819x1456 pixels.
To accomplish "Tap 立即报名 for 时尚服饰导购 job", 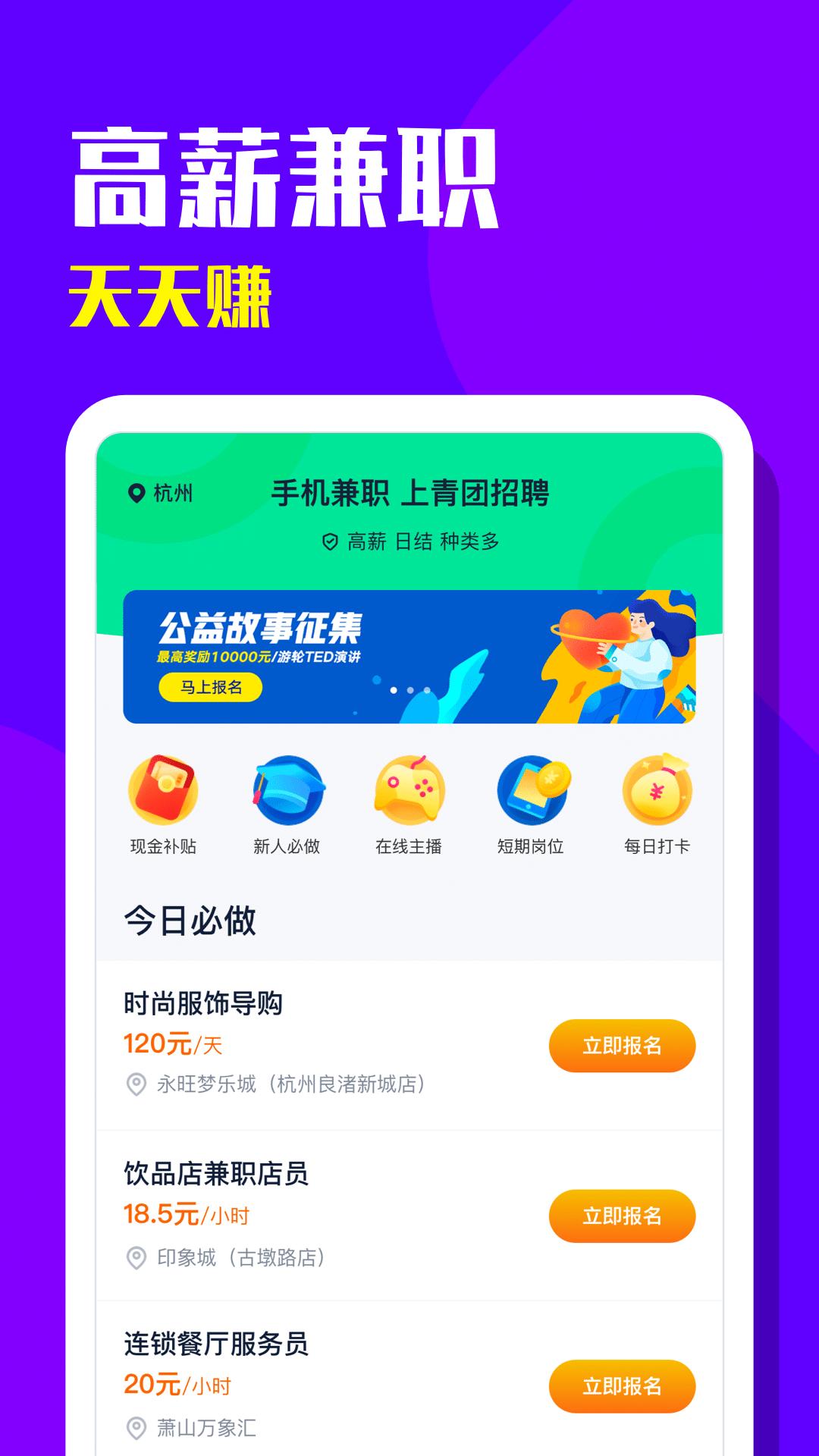I will click(621, 1045).
